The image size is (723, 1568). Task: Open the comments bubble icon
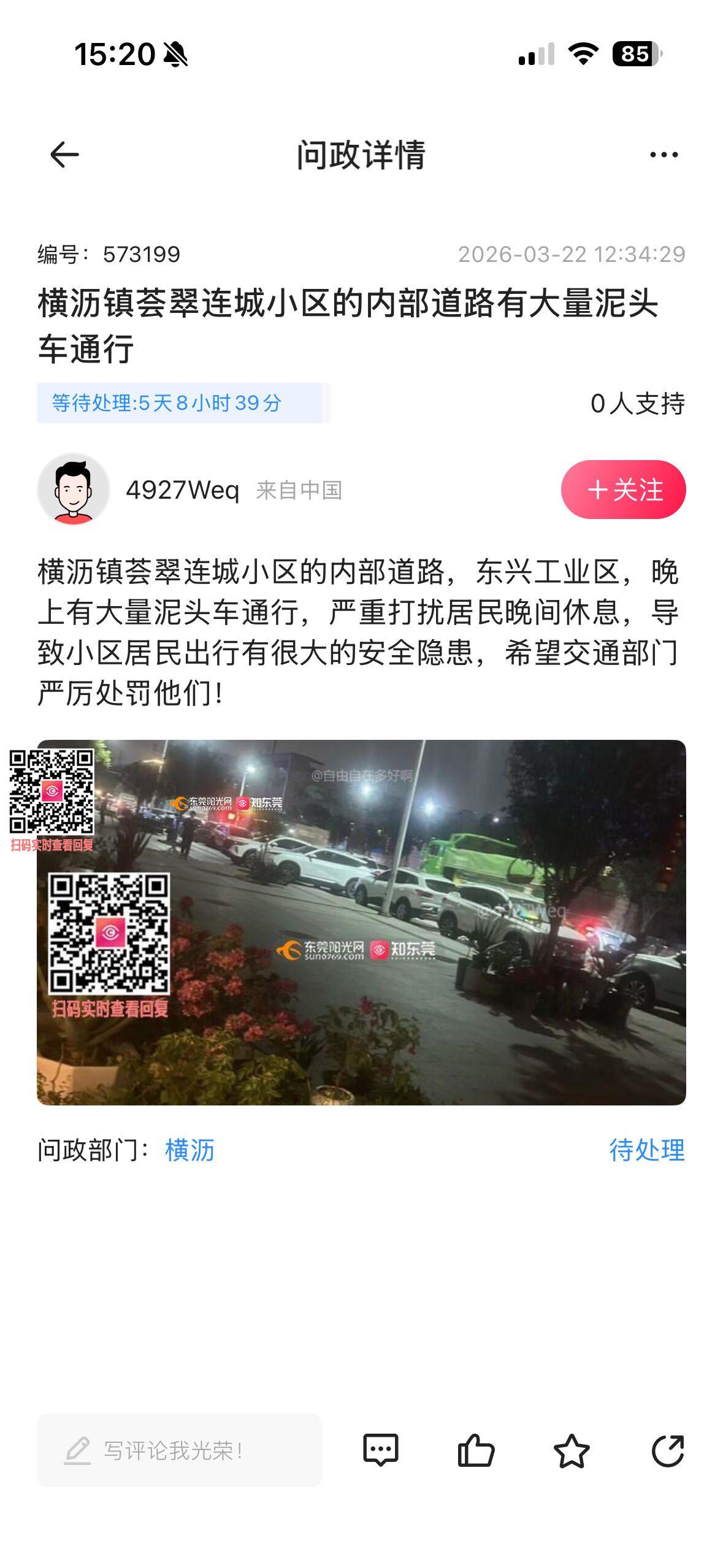(381, 1450)
